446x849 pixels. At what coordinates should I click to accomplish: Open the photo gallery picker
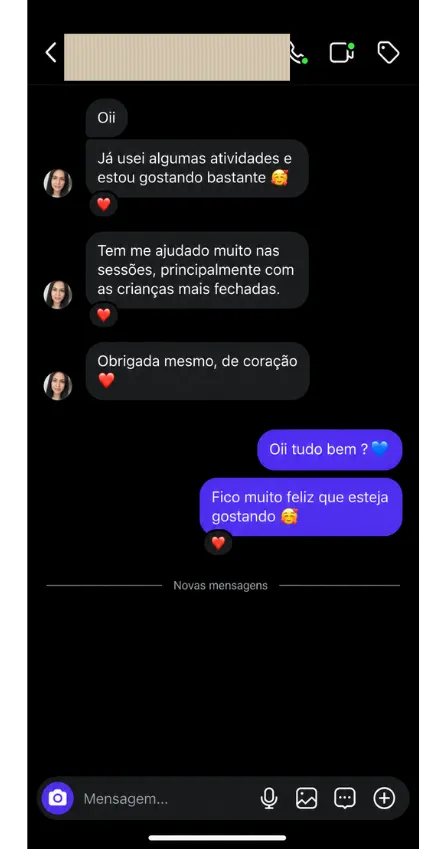[x=306, y=798]
